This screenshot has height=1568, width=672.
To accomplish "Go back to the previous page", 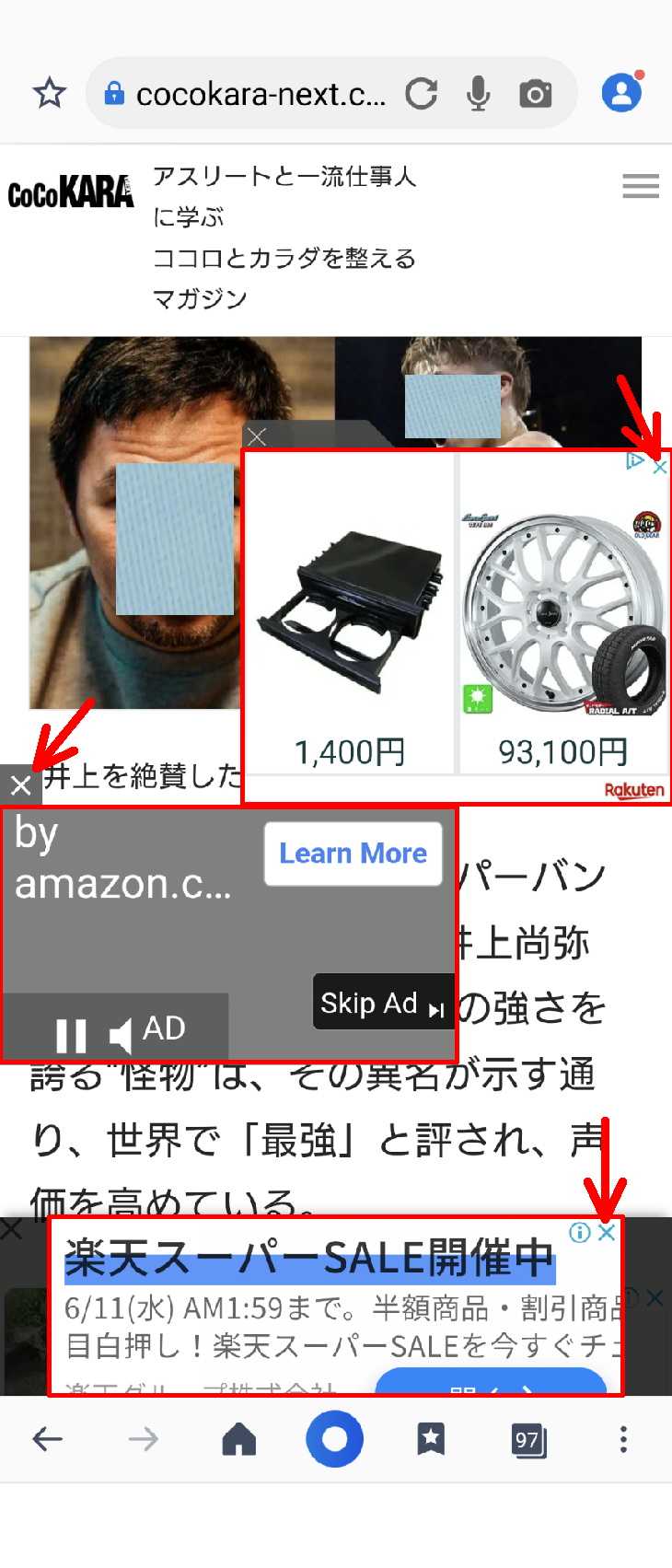I will [47, 1439].
